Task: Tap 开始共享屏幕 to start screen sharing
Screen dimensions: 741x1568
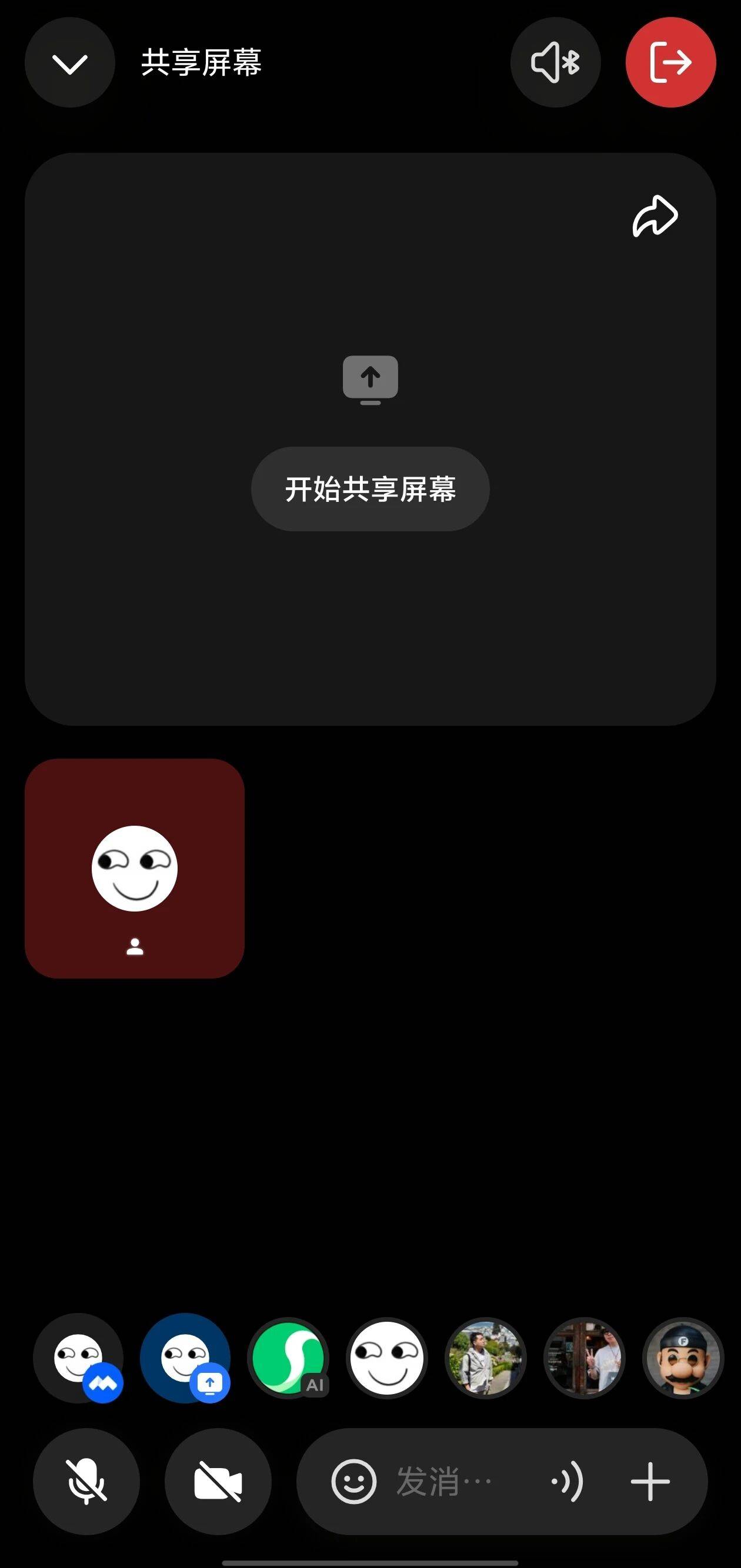Action: coord(370,489)
